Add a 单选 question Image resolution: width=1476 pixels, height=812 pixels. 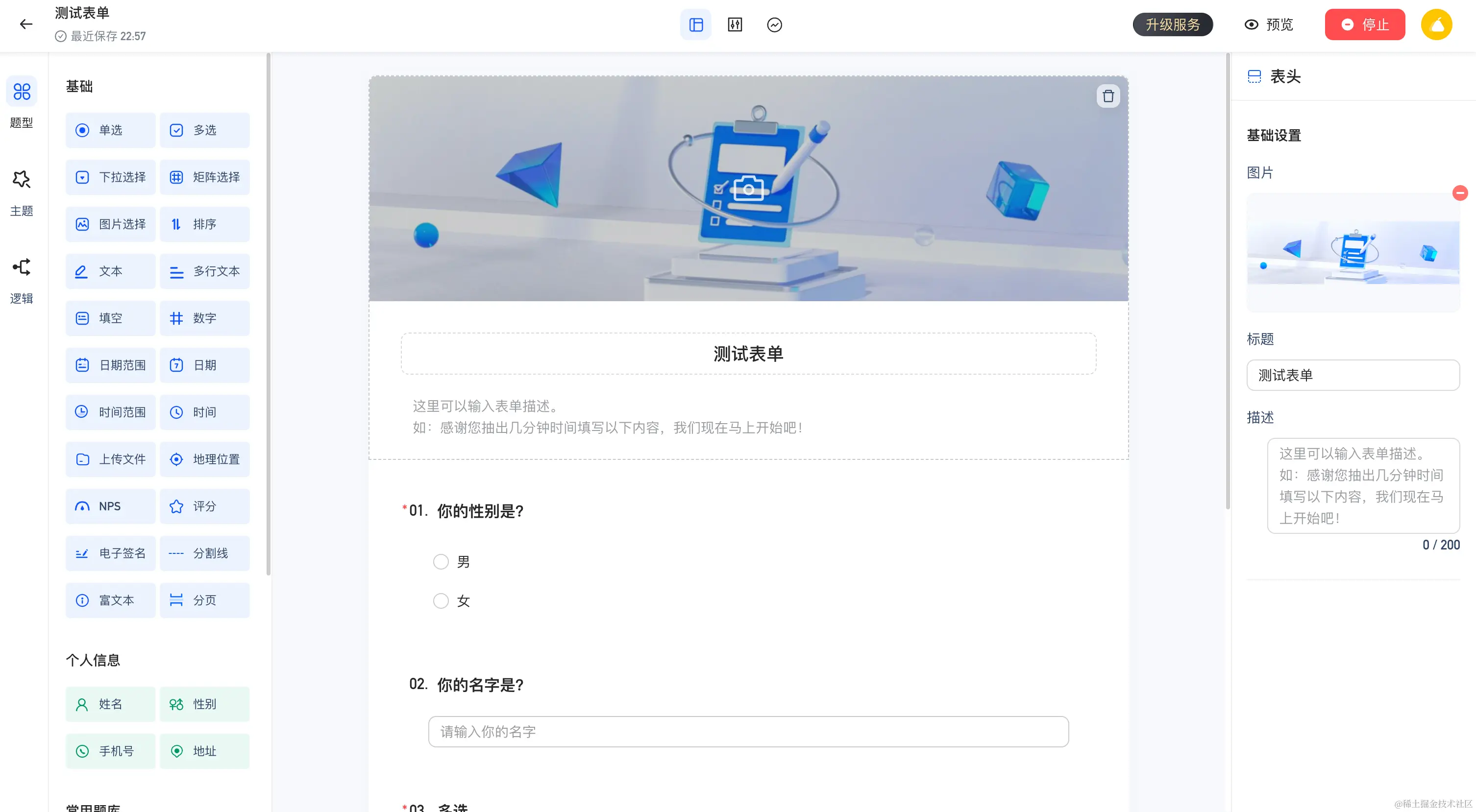pos(110,130)
